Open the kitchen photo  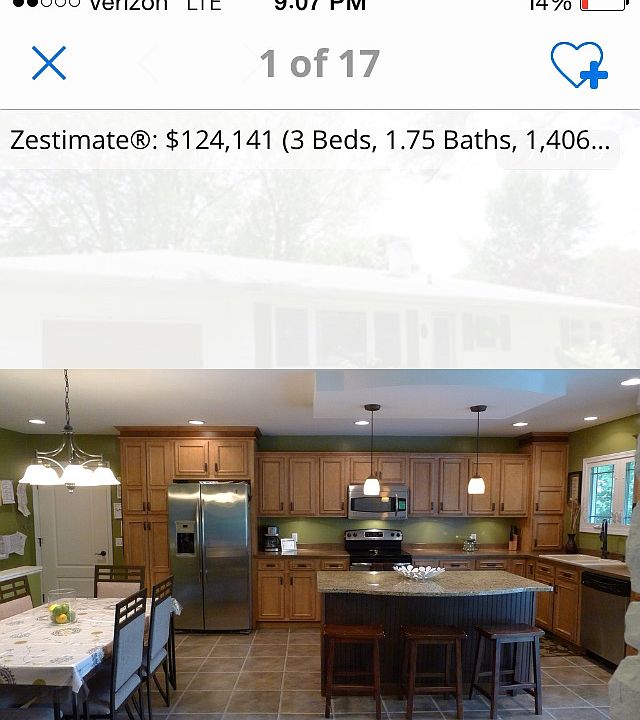click(x=320, y=545)
